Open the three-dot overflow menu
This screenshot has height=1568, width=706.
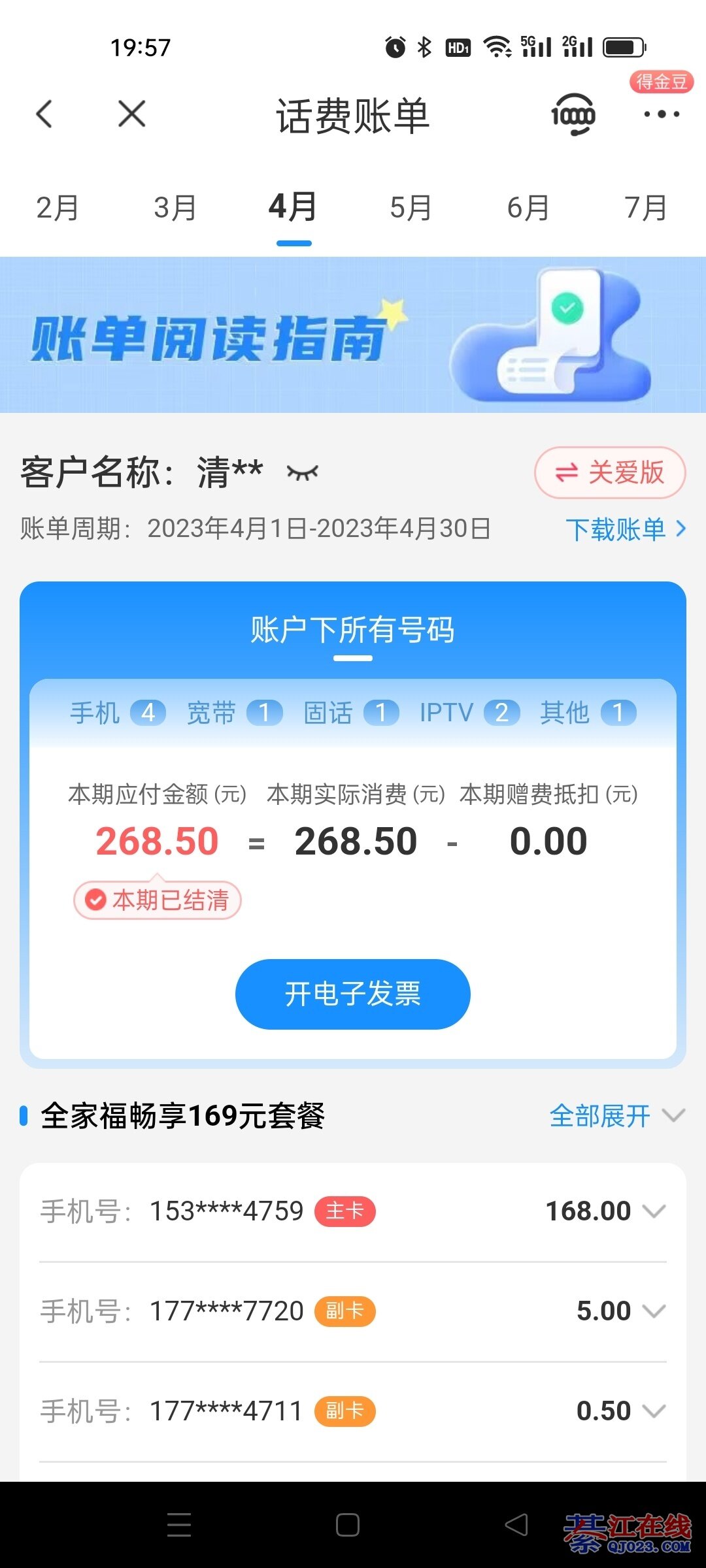(x=661, y=114)
